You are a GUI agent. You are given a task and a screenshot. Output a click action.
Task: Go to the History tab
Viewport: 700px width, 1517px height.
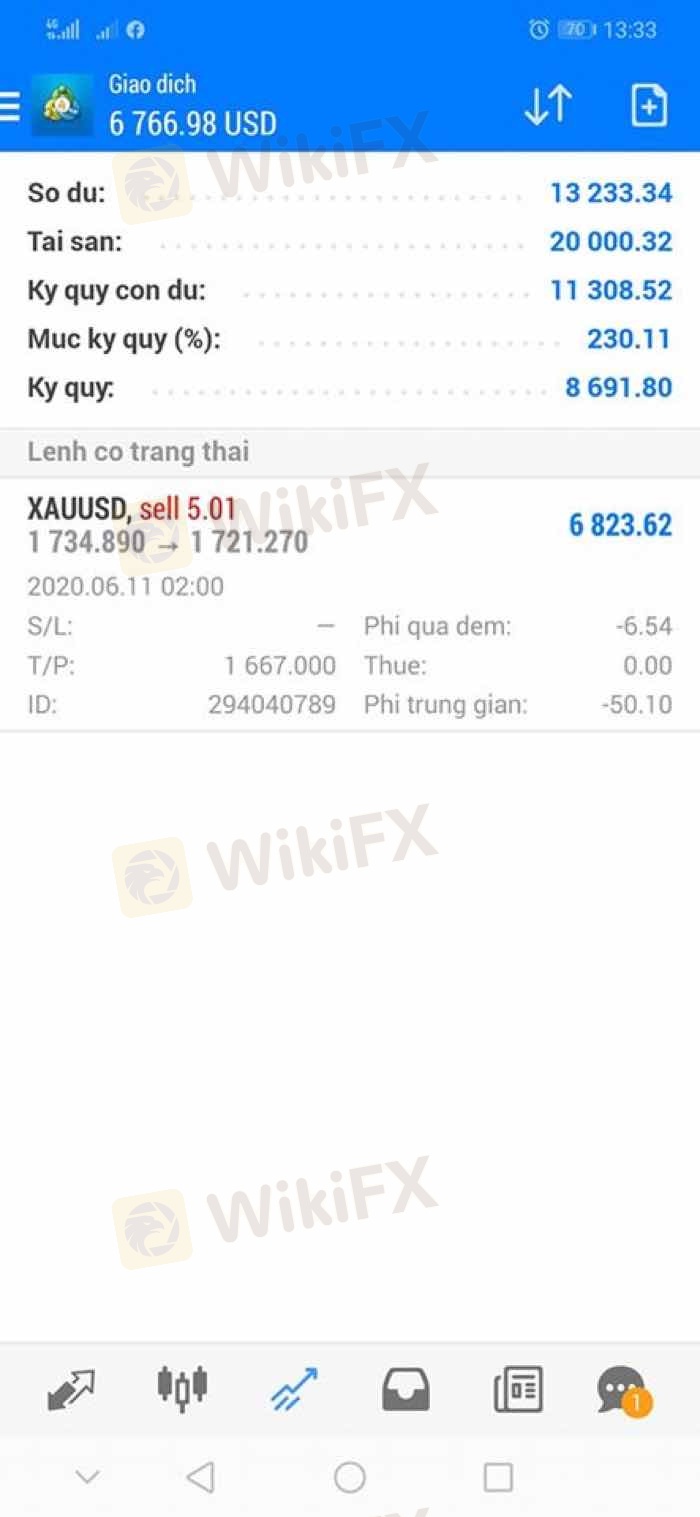(x=406, y=1389)
